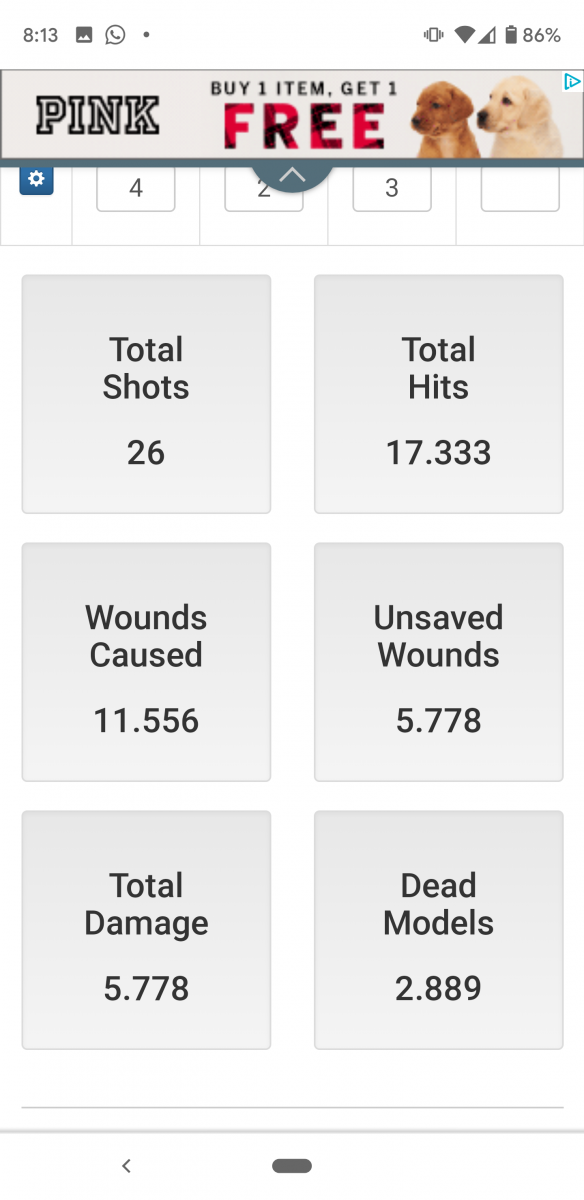The image size is (584, 1200).
Task: Tap the input field showing 4
Action: [x=136, y=189]
